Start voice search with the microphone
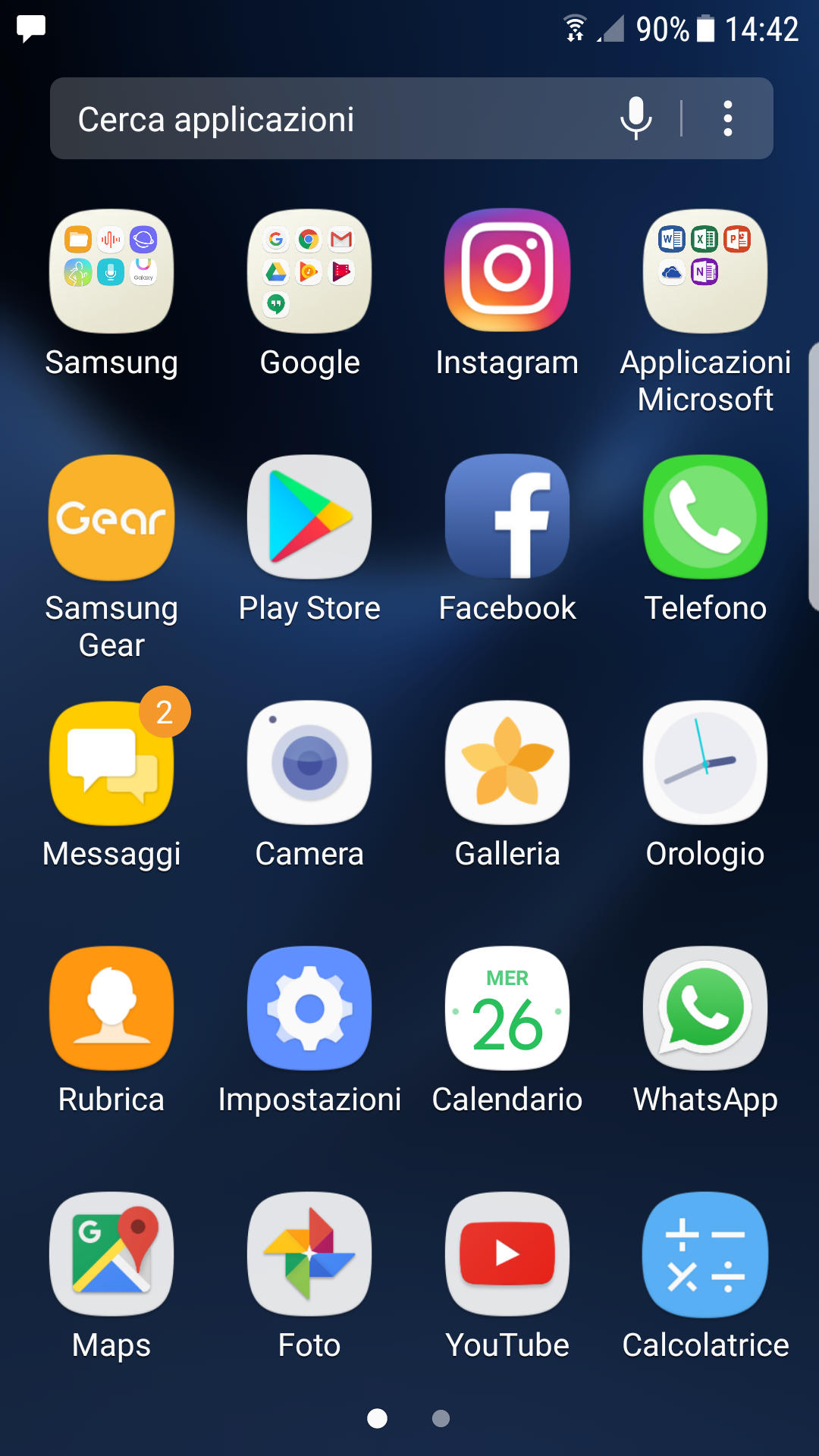The height and width of the screenshot is (1456, 819). pyautogui.click(x=635, y=118)
